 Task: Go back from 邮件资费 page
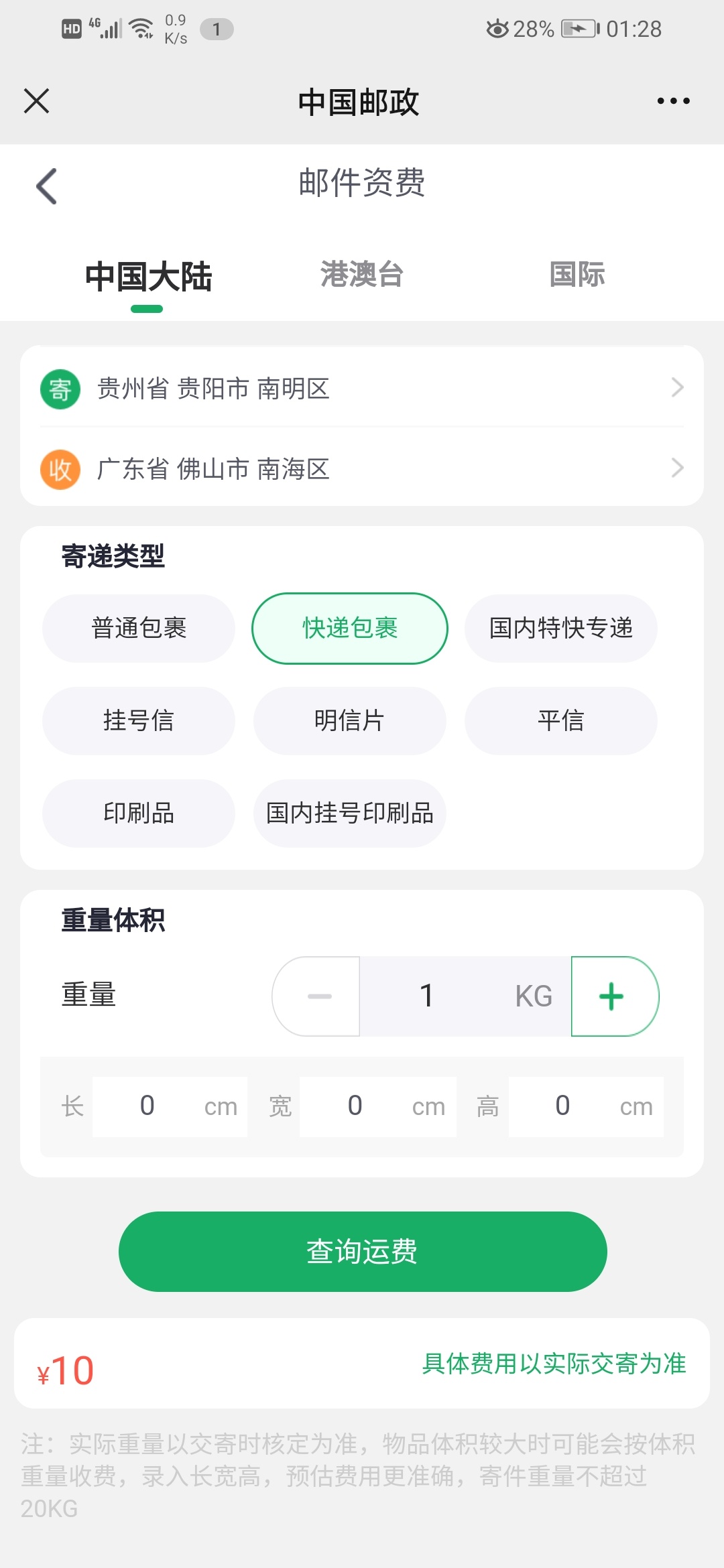click(47, 186)
